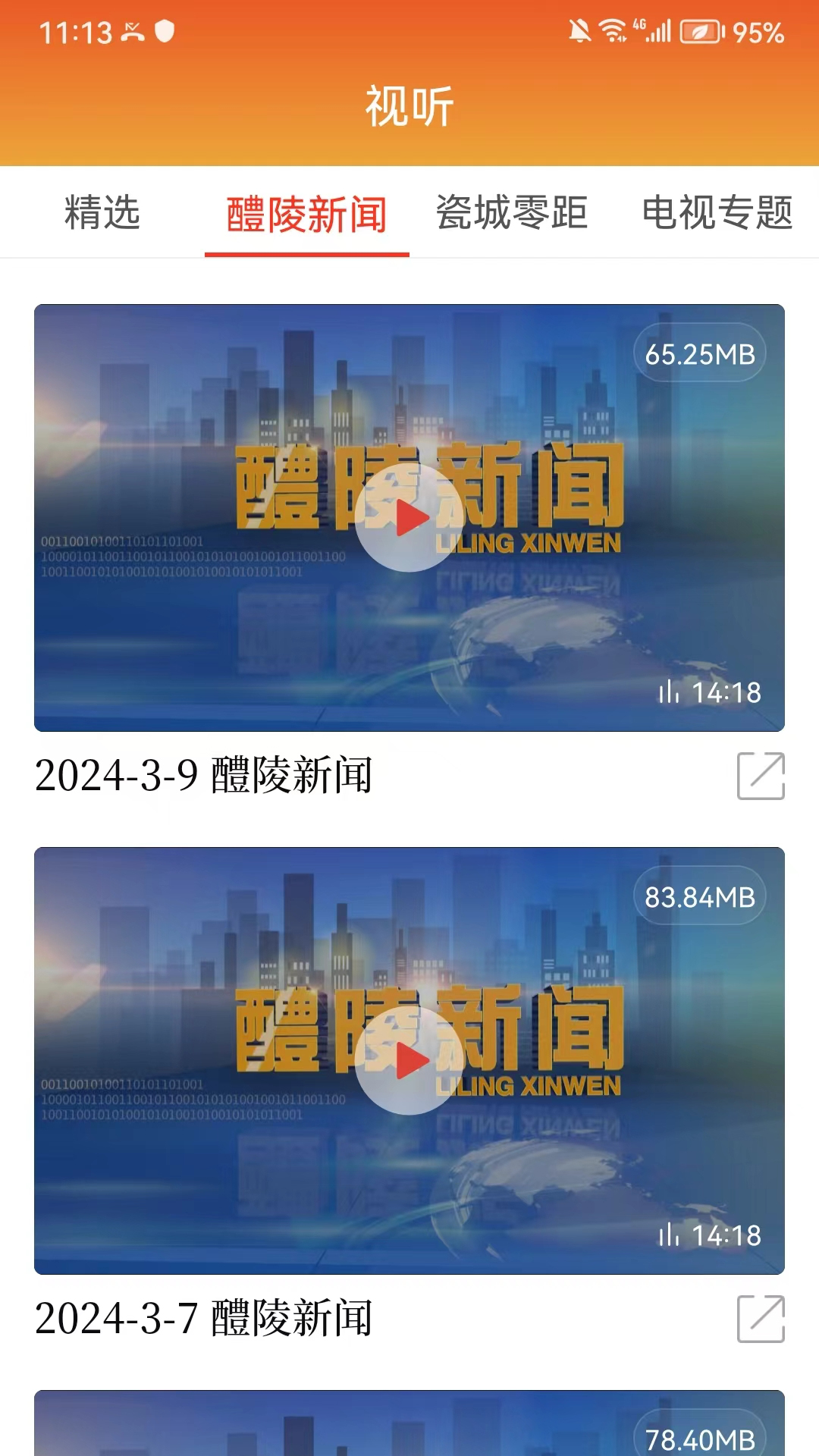Image resolution: width=819 pixels, height=1456 pixels.
Task: Select the 醴陵新闻 tab
Action: [306, 214]
